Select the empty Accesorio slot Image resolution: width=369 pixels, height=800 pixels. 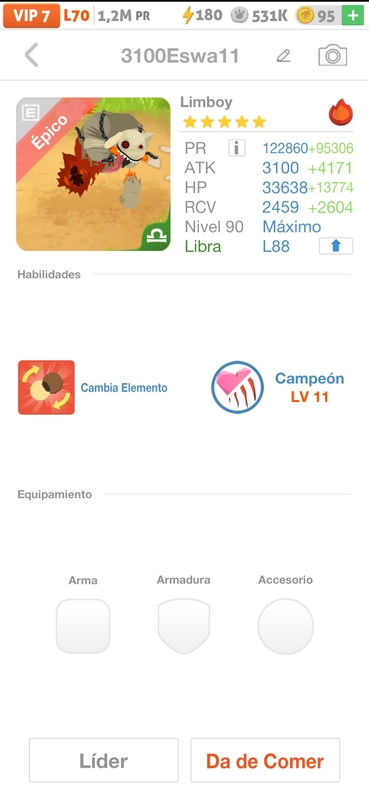(x=285, y=627)
